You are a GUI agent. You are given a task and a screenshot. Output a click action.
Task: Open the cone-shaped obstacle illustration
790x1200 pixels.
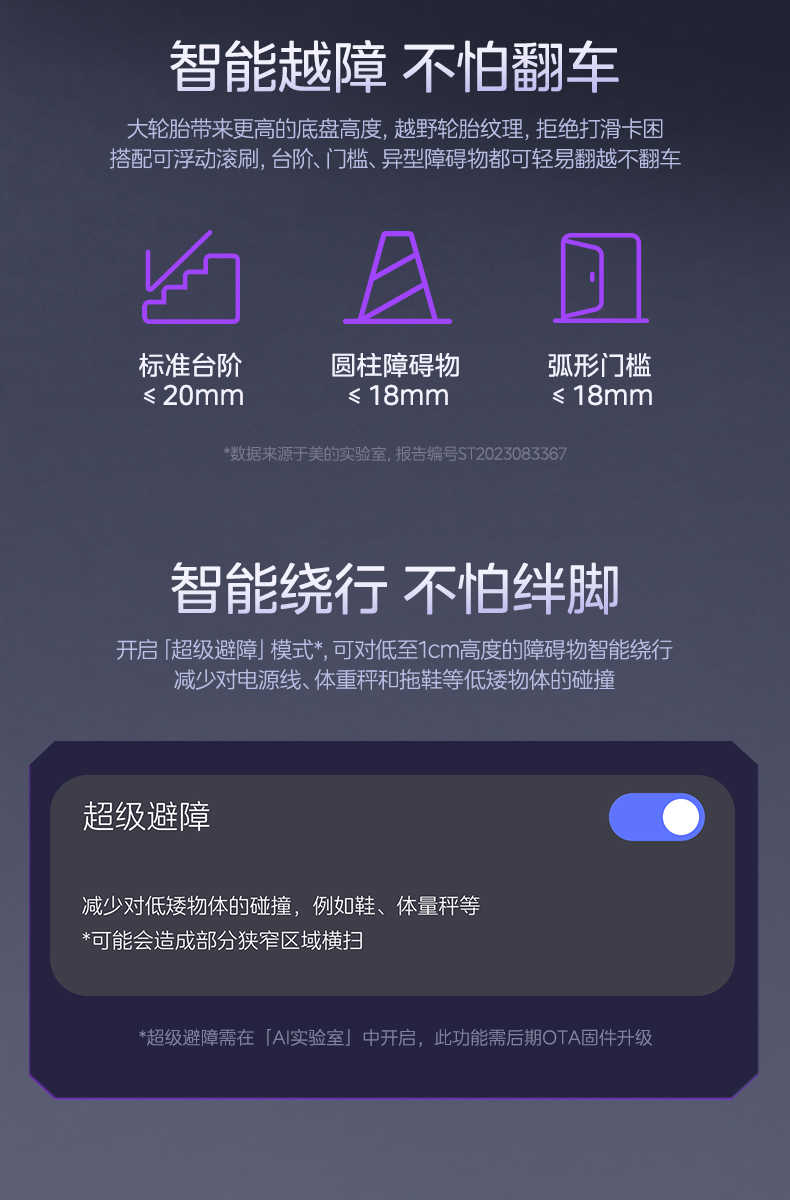(398, 278)
